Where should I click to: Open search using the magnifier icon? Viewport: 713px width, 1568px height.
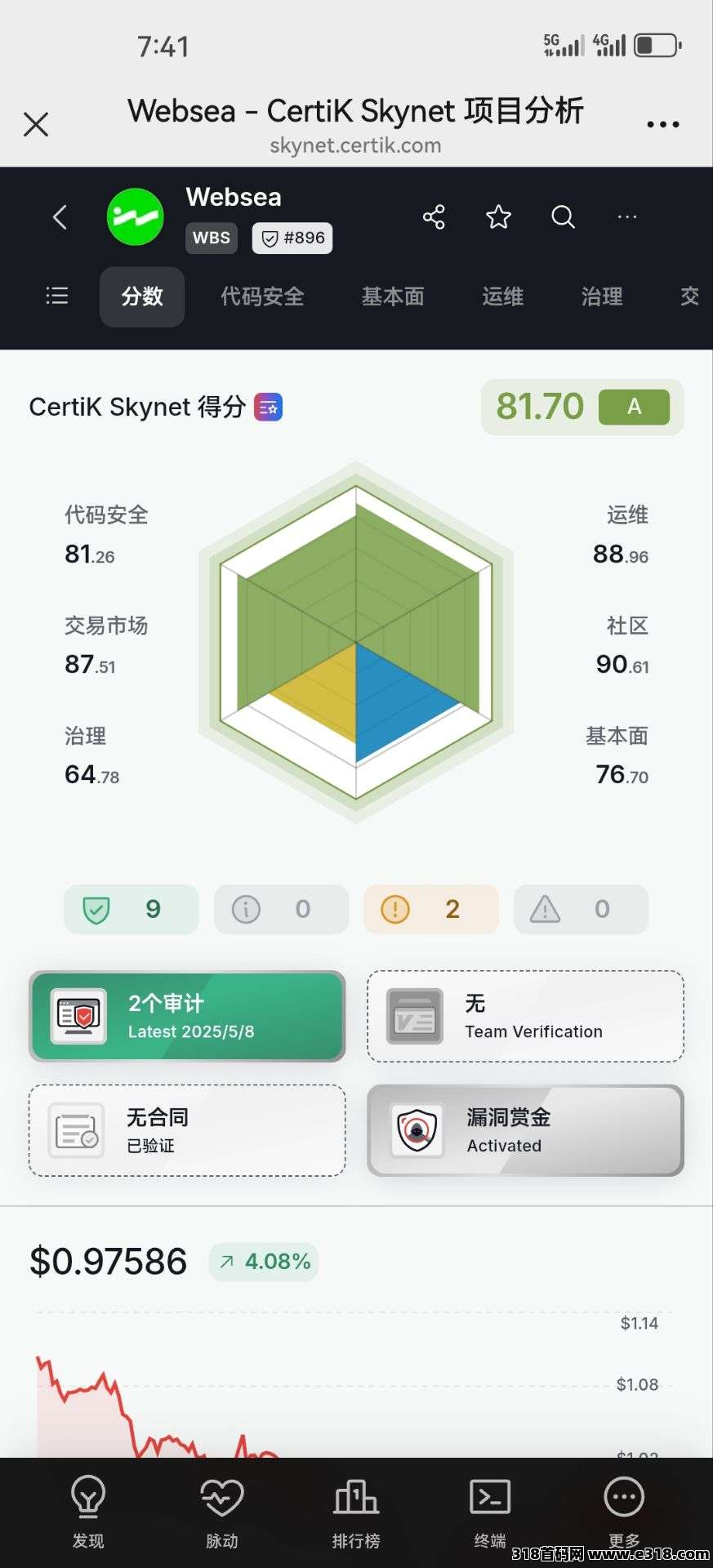click(563, 217)
